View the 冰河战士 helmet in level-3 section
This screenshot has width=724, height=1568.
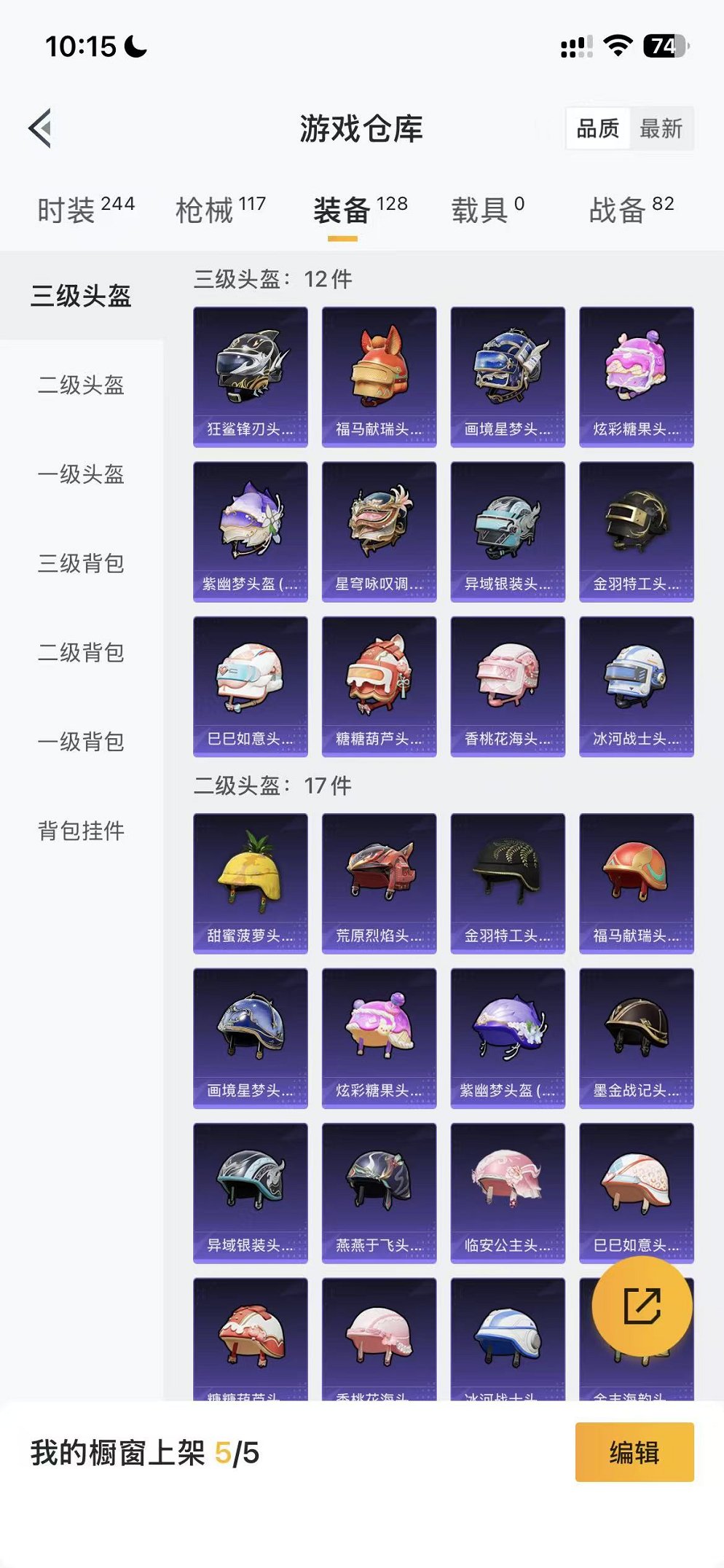pyautogui.click(x=636, y=685)
